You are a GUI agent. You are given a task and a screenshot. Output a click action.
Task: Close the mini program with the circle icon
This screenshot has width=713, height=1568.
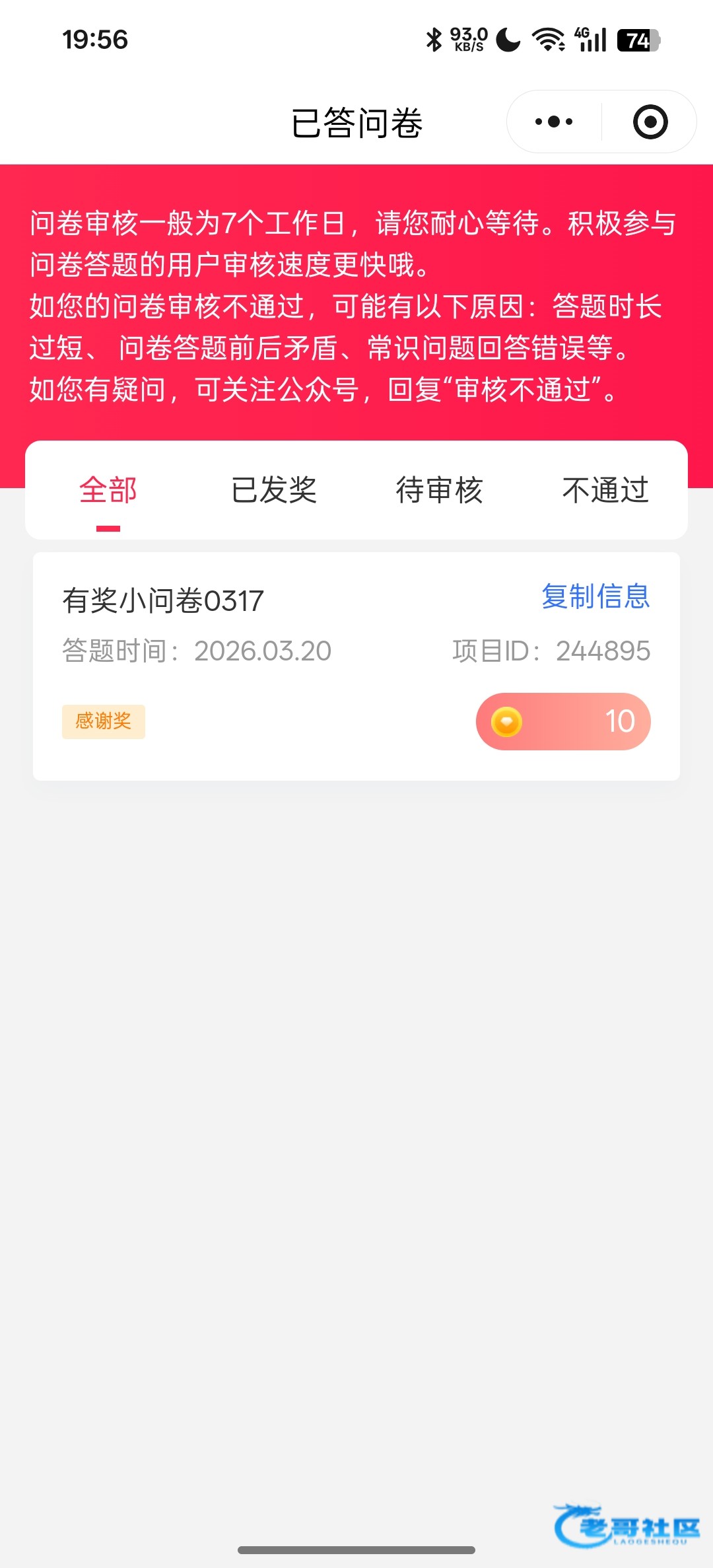click(650, 122)
